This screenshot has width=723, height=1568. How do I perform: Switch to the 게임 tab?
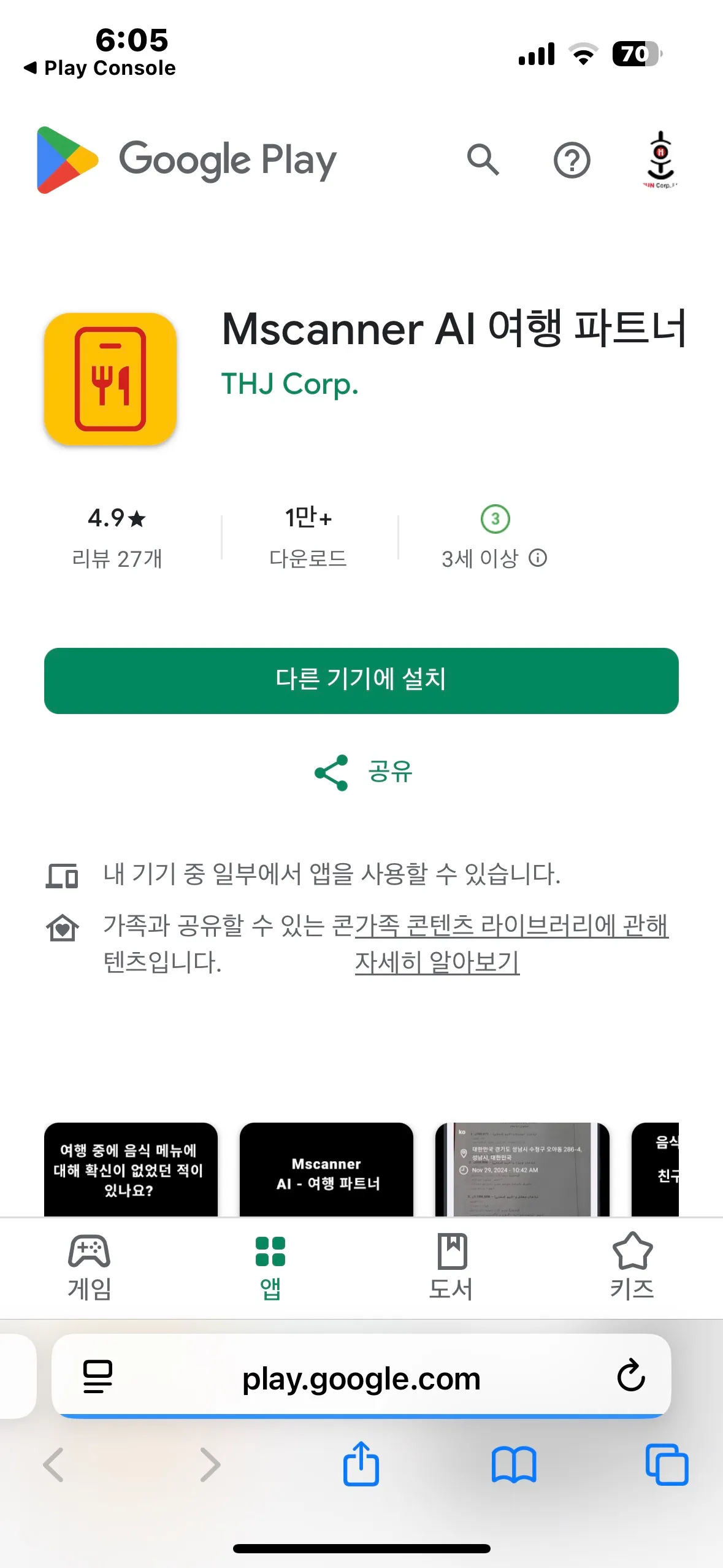point(90,1266)
